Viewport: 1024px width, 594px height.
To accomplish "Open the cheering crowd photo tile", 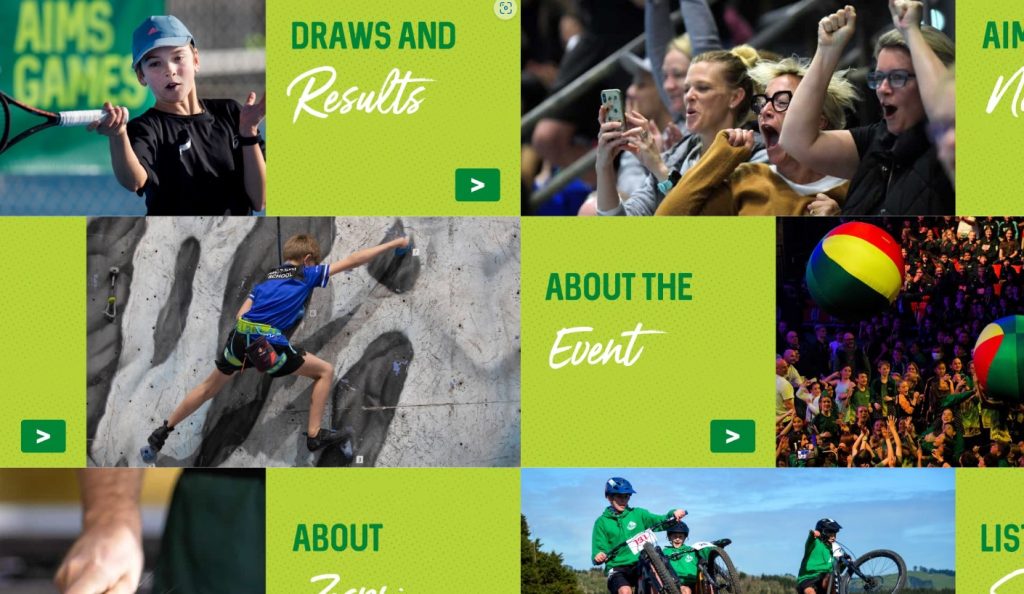I will click(737, 108).
